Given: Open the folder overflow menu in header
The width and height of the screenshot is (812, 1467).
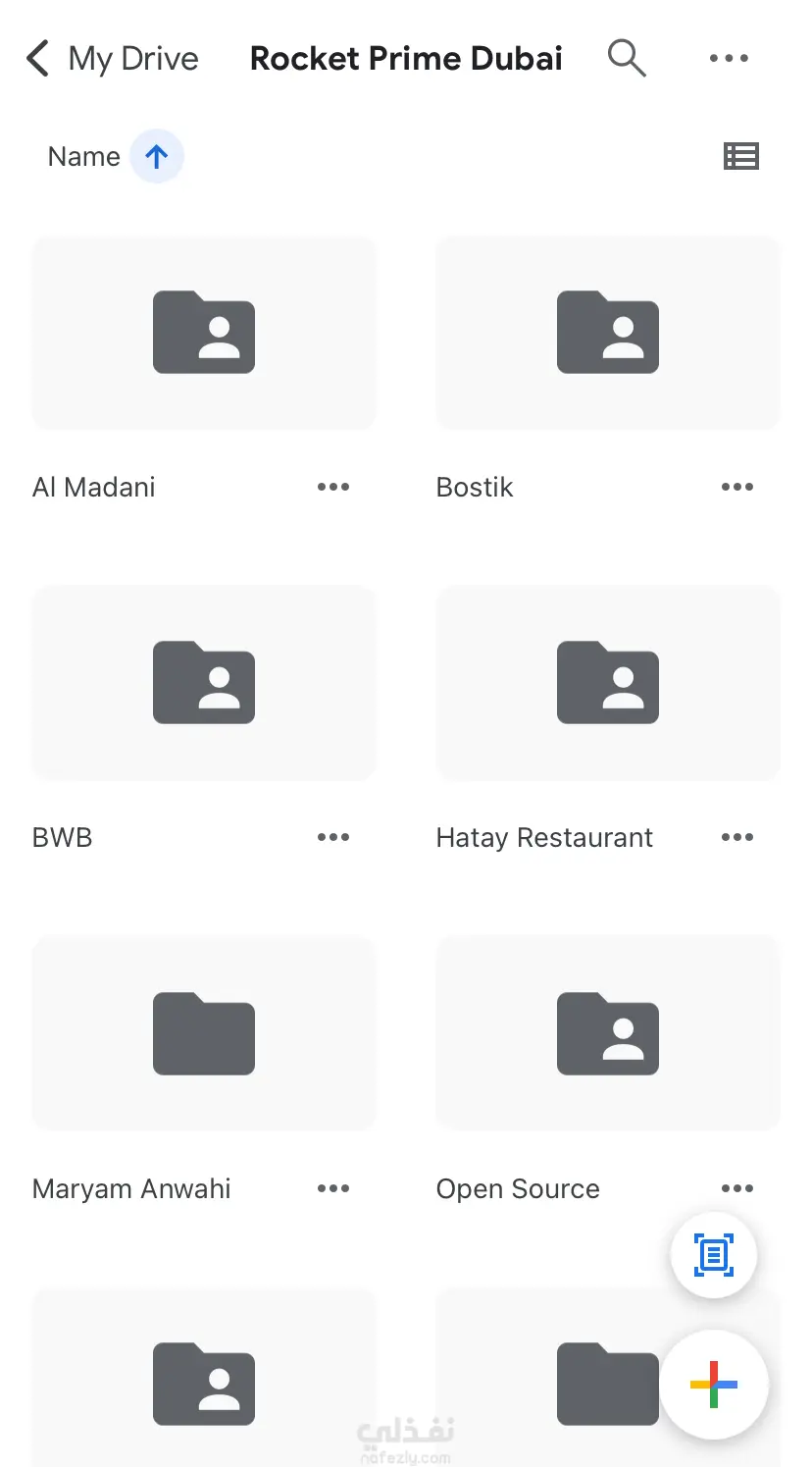Looking at the screenshot, I should coord(729,59).
